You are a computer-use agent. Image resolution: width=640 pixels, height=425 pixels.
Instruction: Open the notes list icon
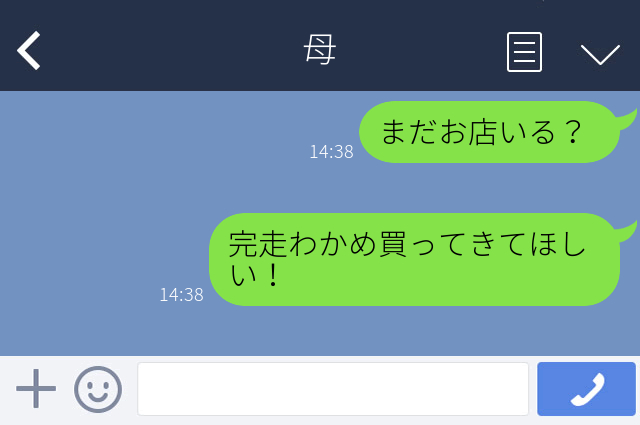pos(524,51)
